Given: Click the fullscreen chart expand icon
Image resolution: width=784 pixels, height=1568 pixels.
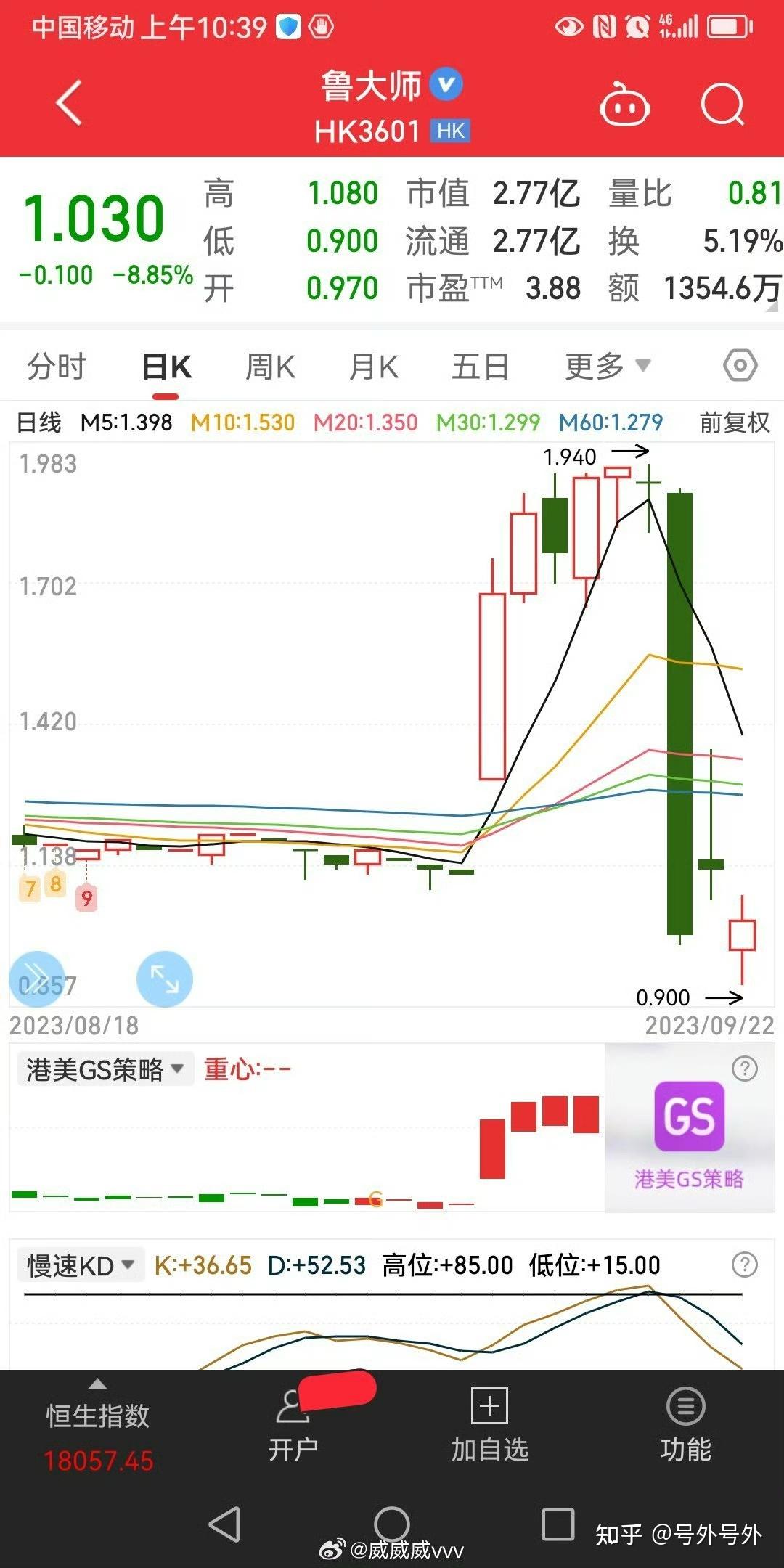Looking at the screenshot, I should point(163,979).
